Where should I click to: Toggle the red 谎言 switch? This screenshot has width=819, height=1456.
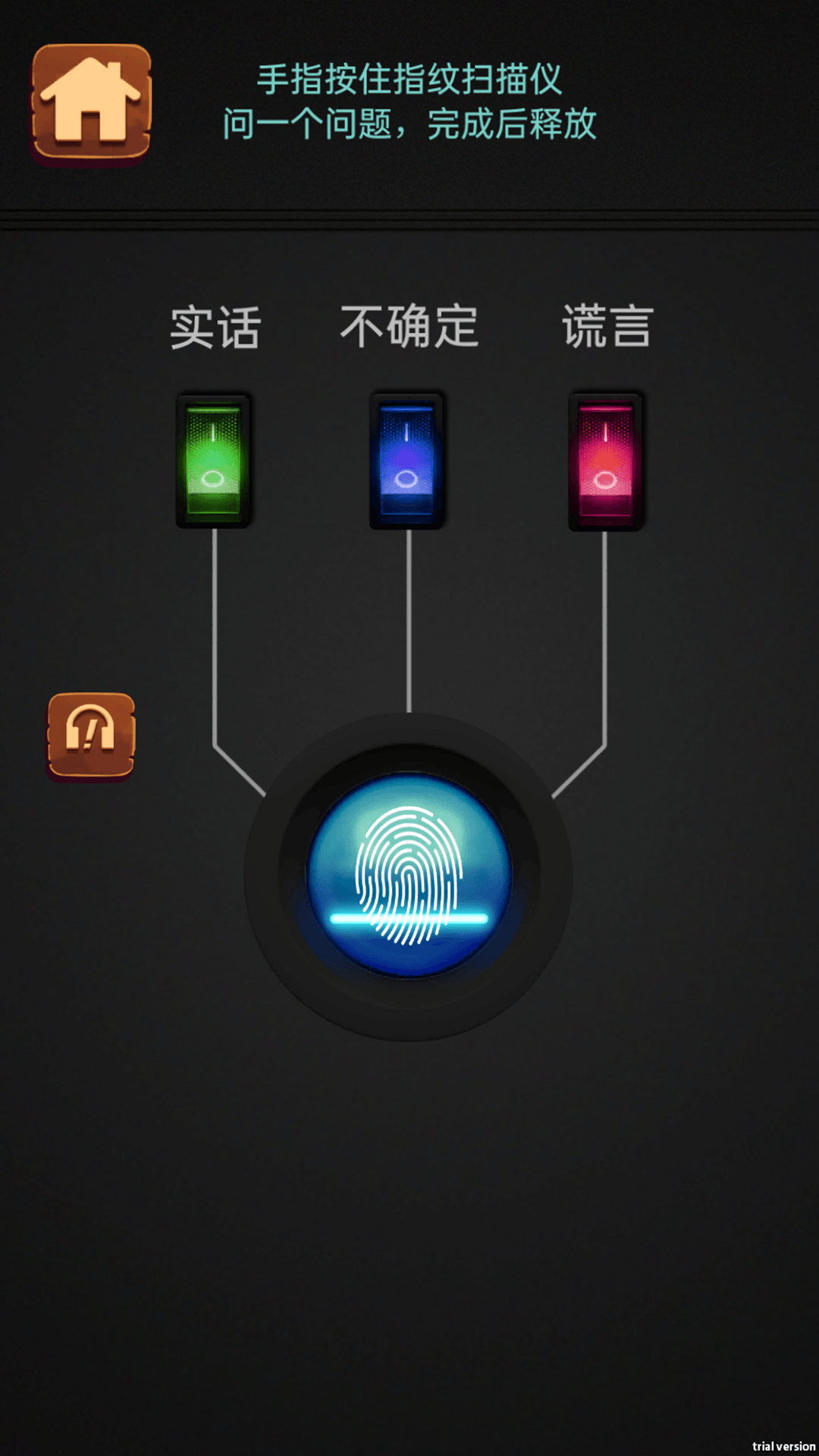tap(605, 461)
